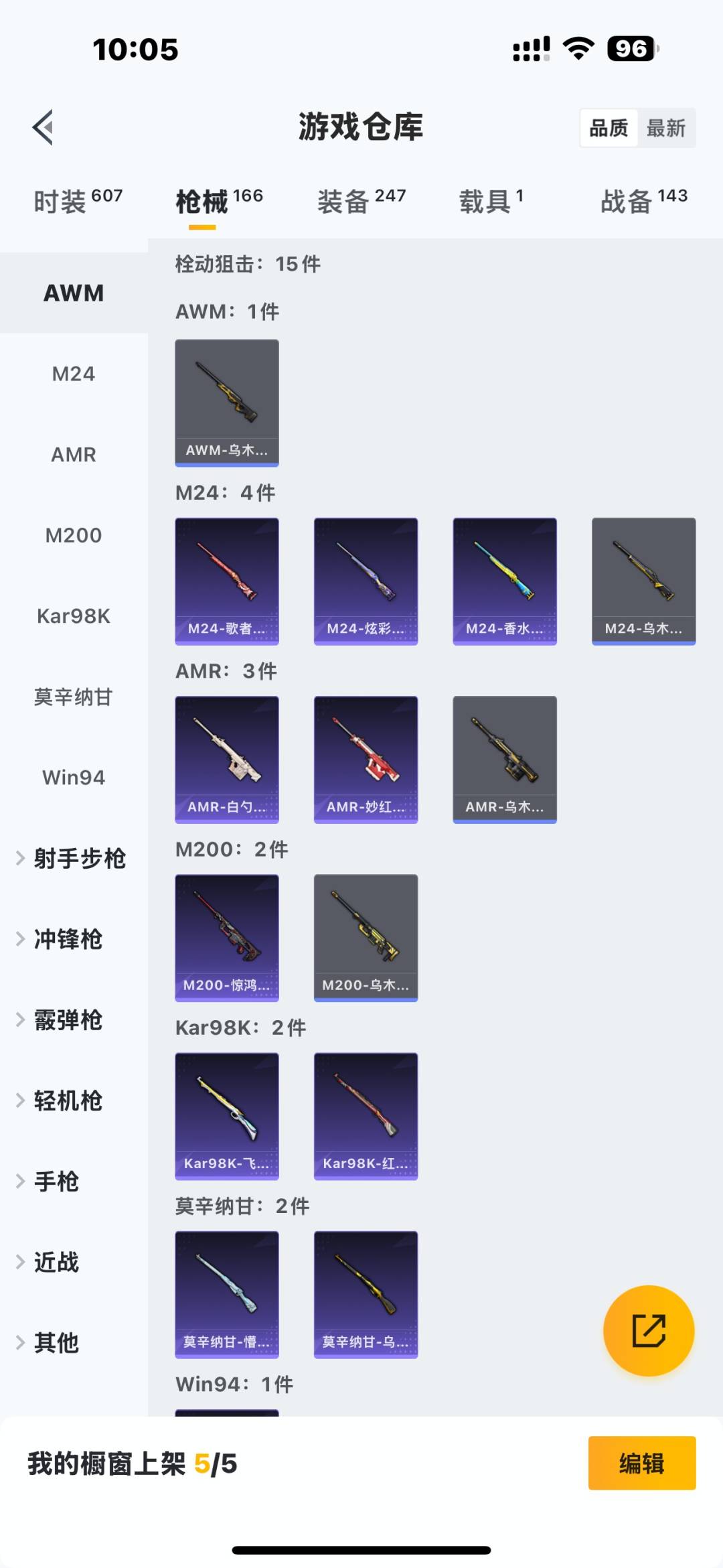Screen dimensions: 723x1568
Task: Select the AMR-白勺 weapon thumbnail
Action: (x=227, y=757)
